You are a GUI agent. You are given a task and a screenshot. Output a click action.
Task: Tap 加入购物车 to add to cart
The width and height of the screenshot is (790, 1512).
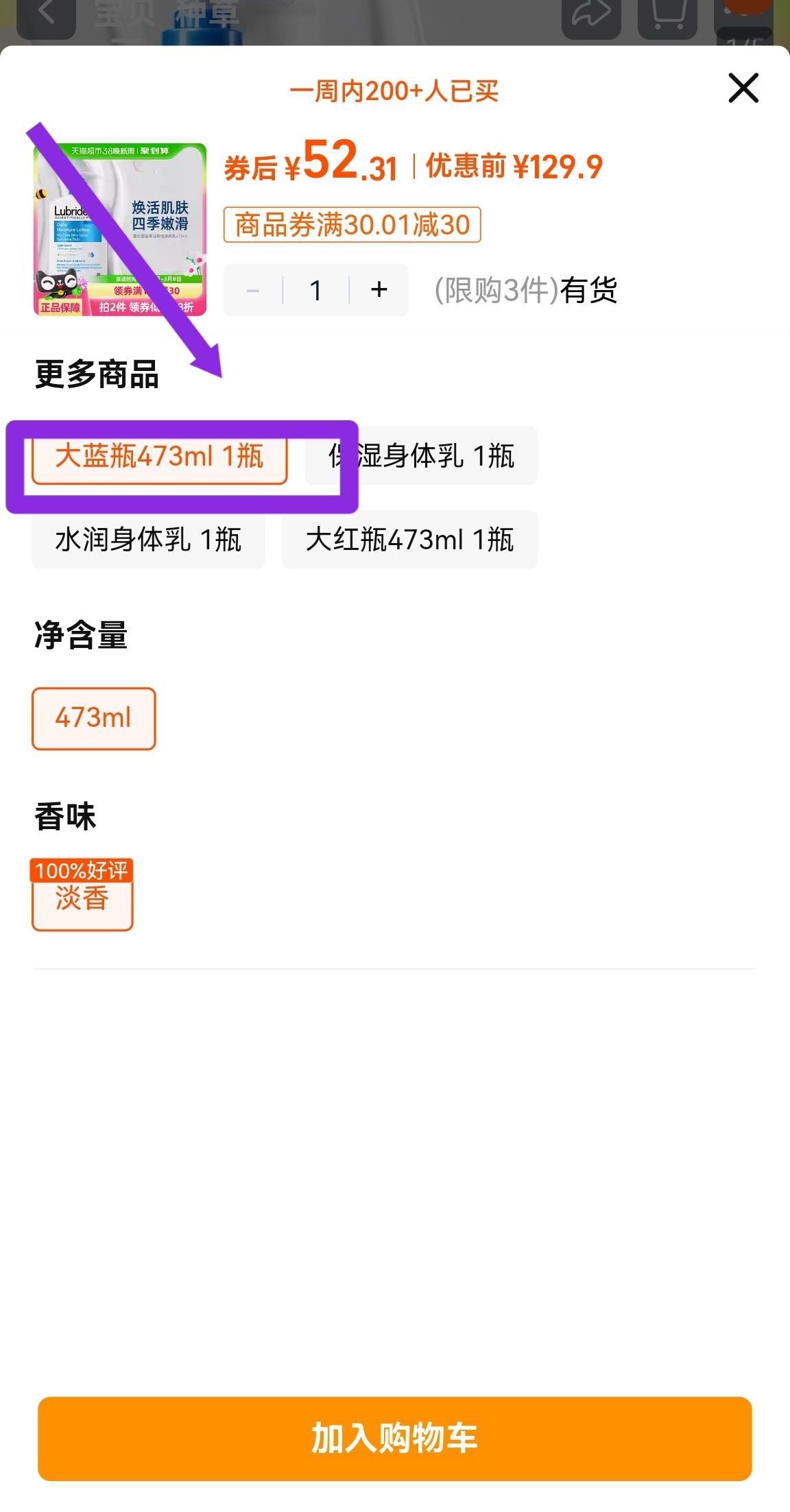(395, 1438)
